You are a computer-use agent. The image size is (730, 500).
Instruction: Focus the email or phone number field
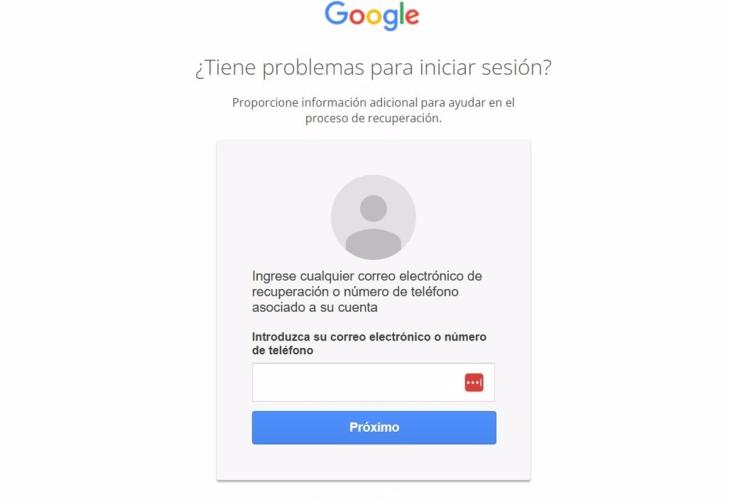355,382
